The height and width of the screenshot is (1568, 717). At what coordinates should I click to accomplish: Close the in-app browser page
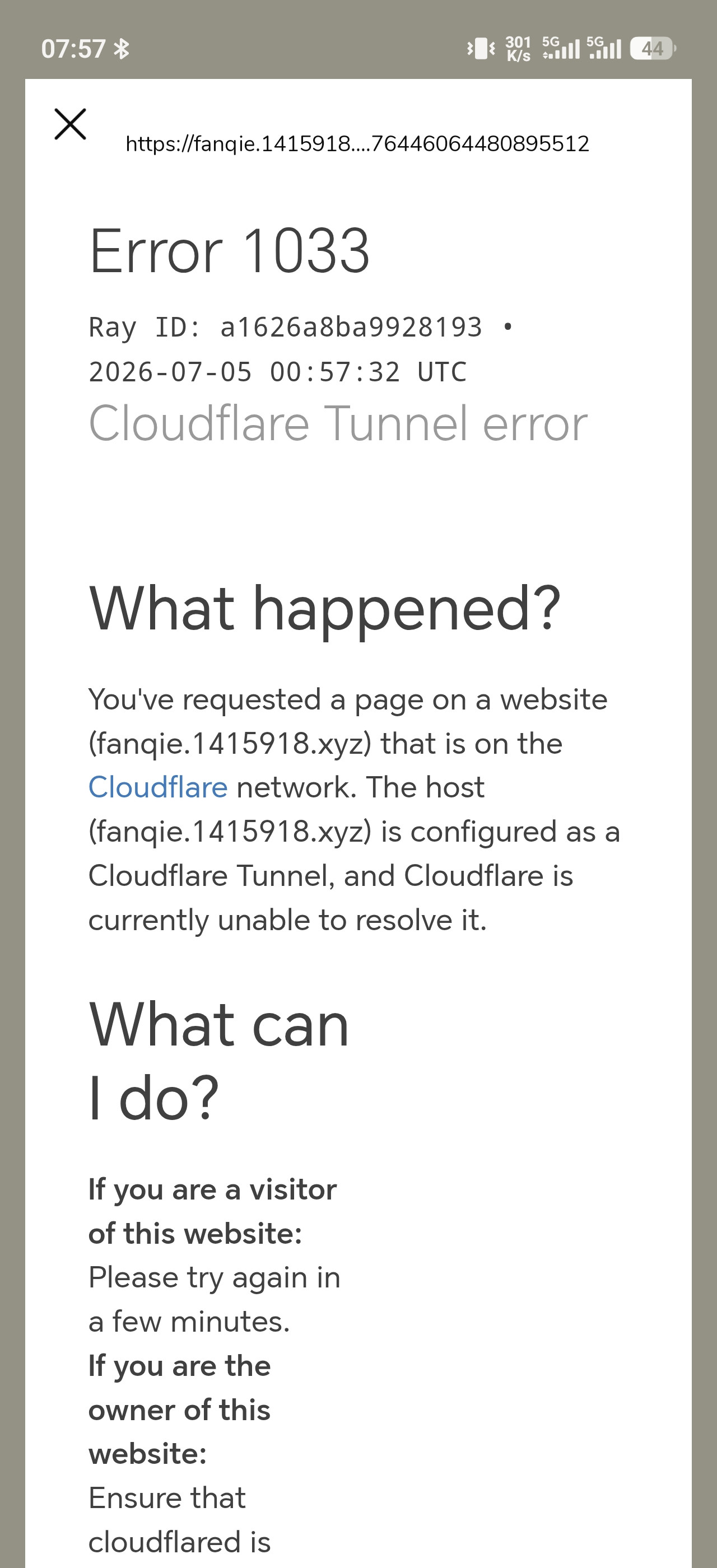71,124
